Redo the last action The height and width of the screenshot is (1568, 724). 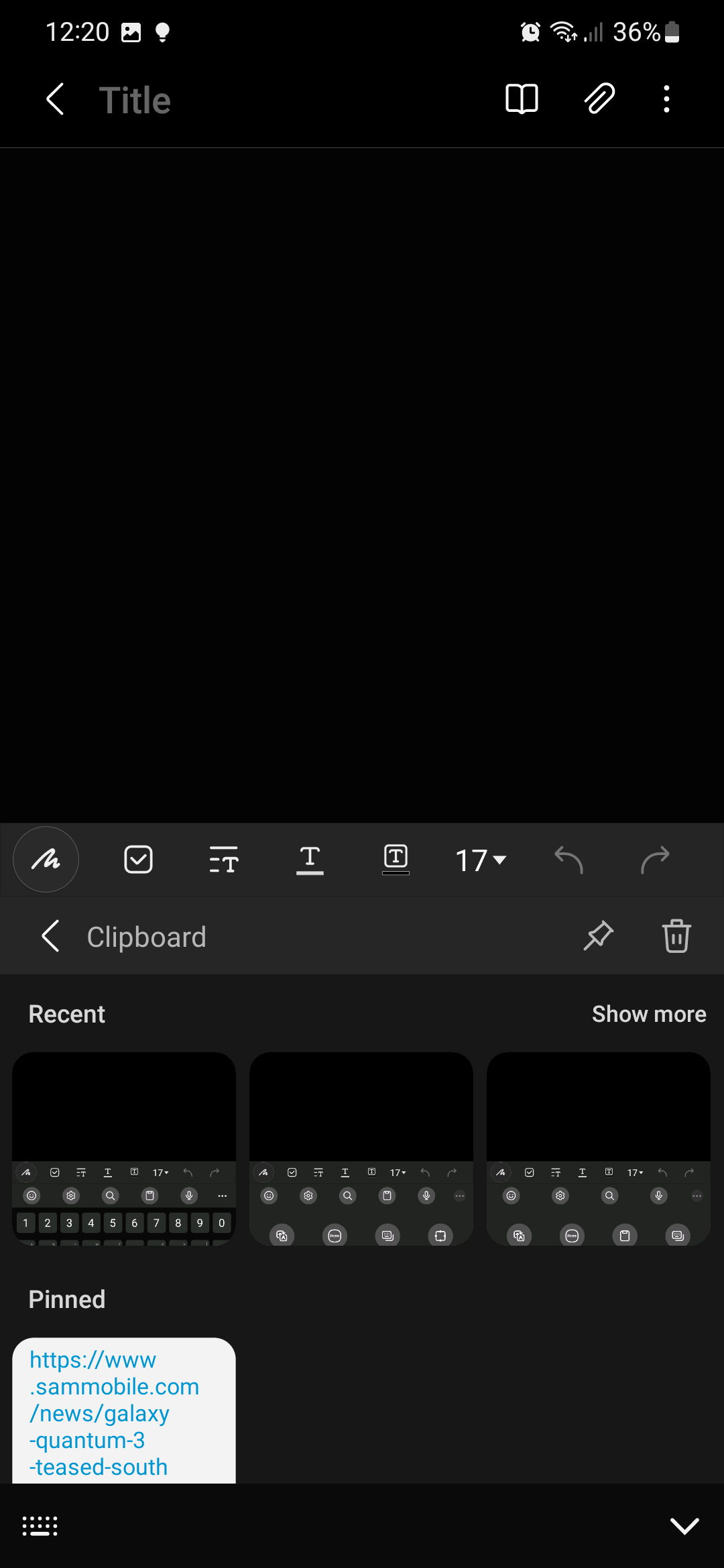pos(654,859)
